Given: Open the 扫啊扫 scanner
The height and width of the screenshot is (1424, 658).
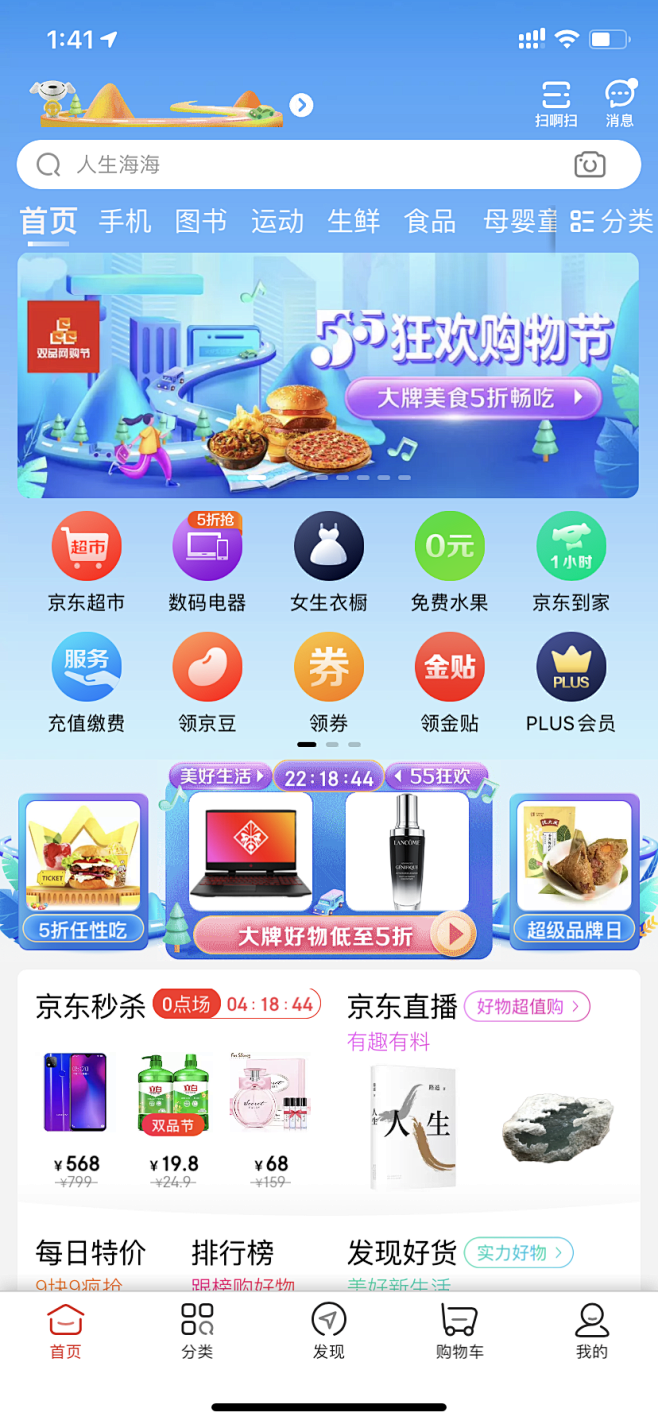Looking at the screenshot, I should (x=556, y=103).
